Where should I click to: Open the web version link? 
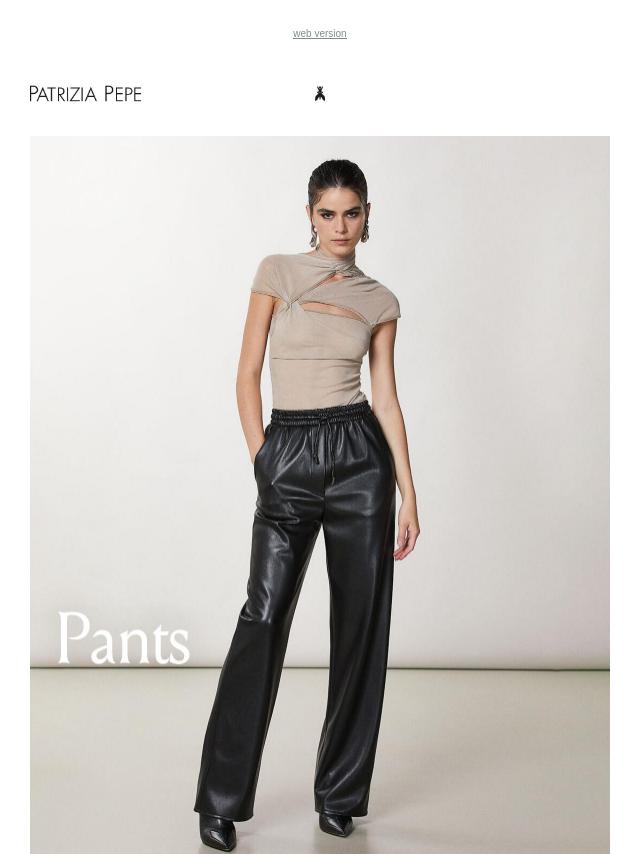pyautogui.click(x=319, y=34)
